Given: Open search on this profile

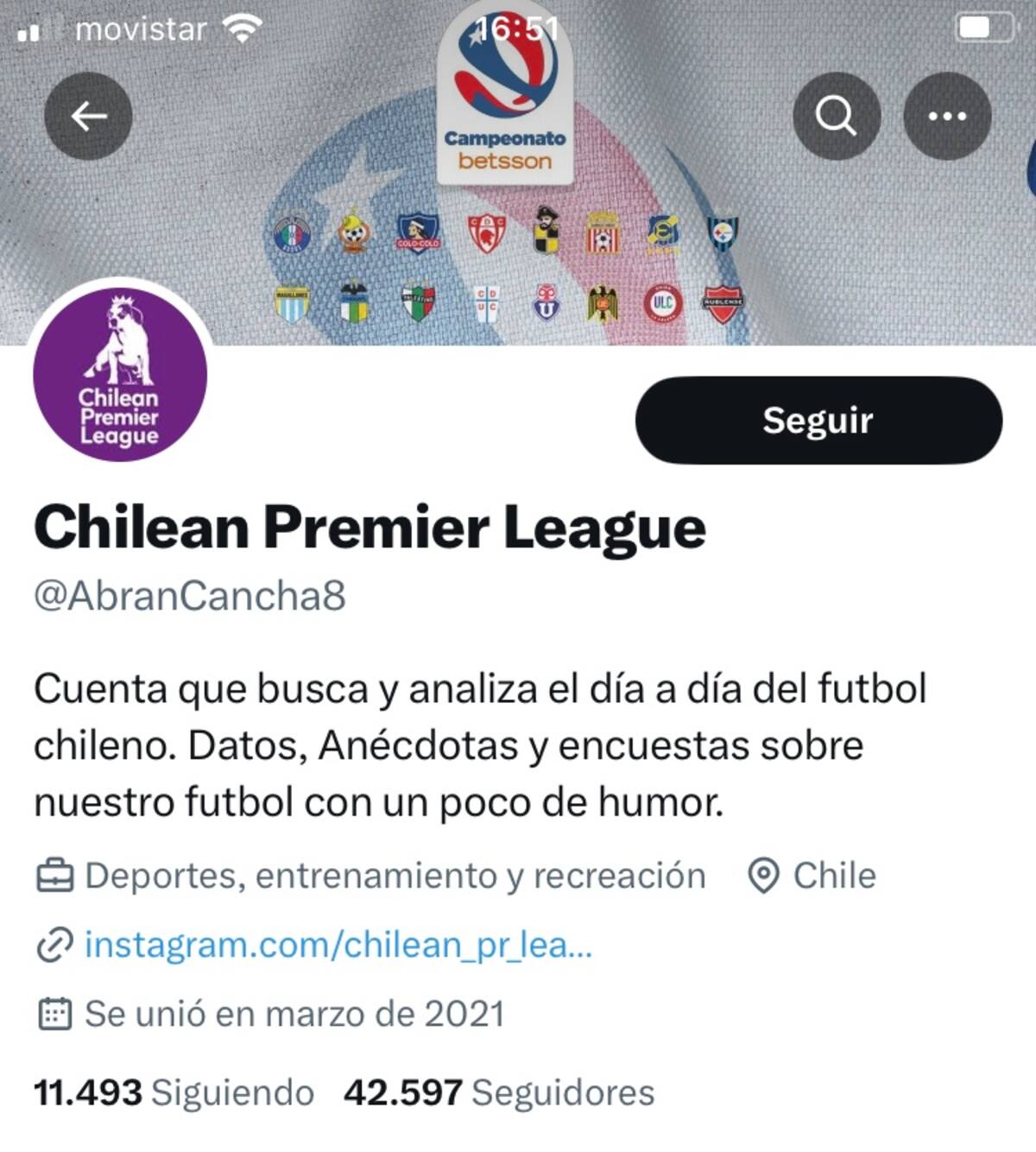Looking at the screenshot, I should click(836, 116).
